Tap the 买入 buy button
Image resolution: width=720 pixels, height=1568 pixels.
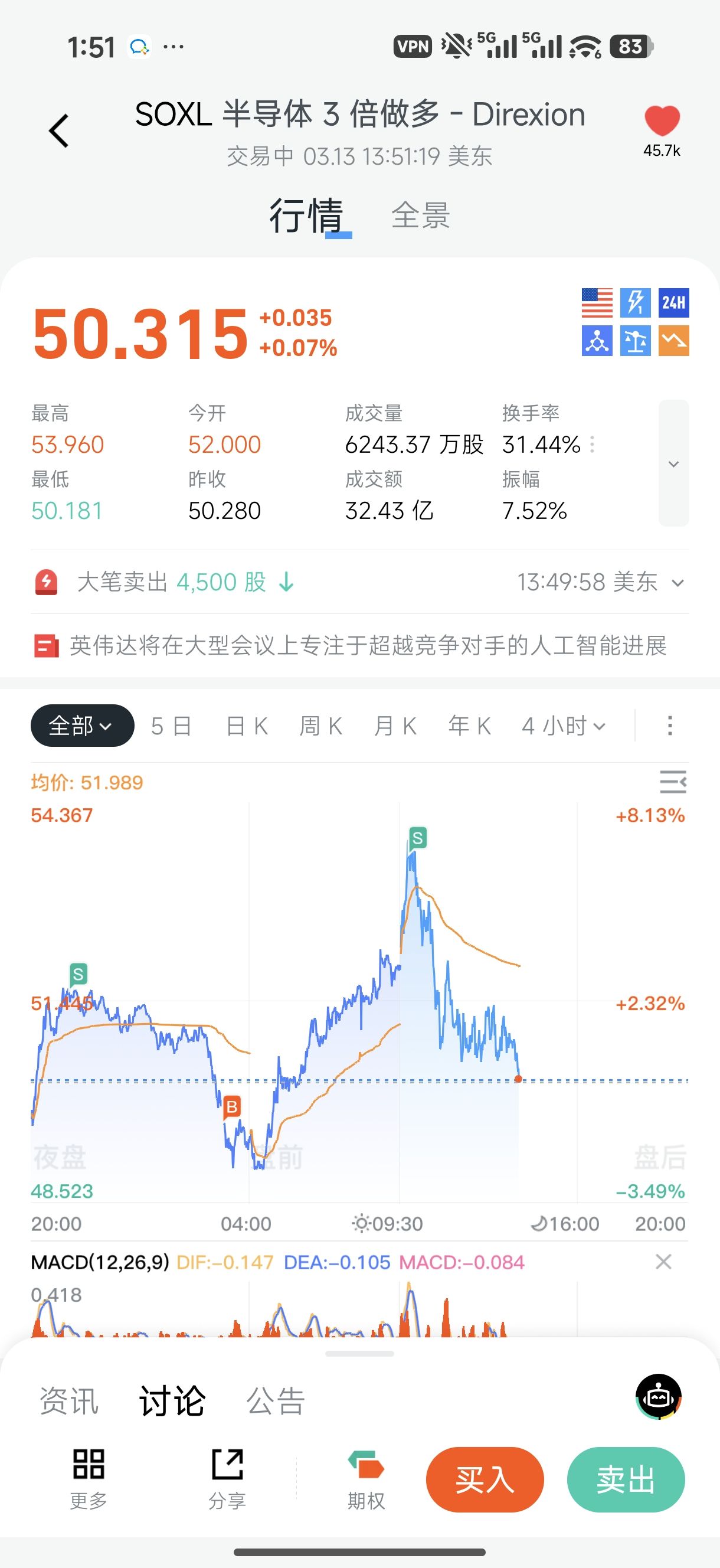485,1479
